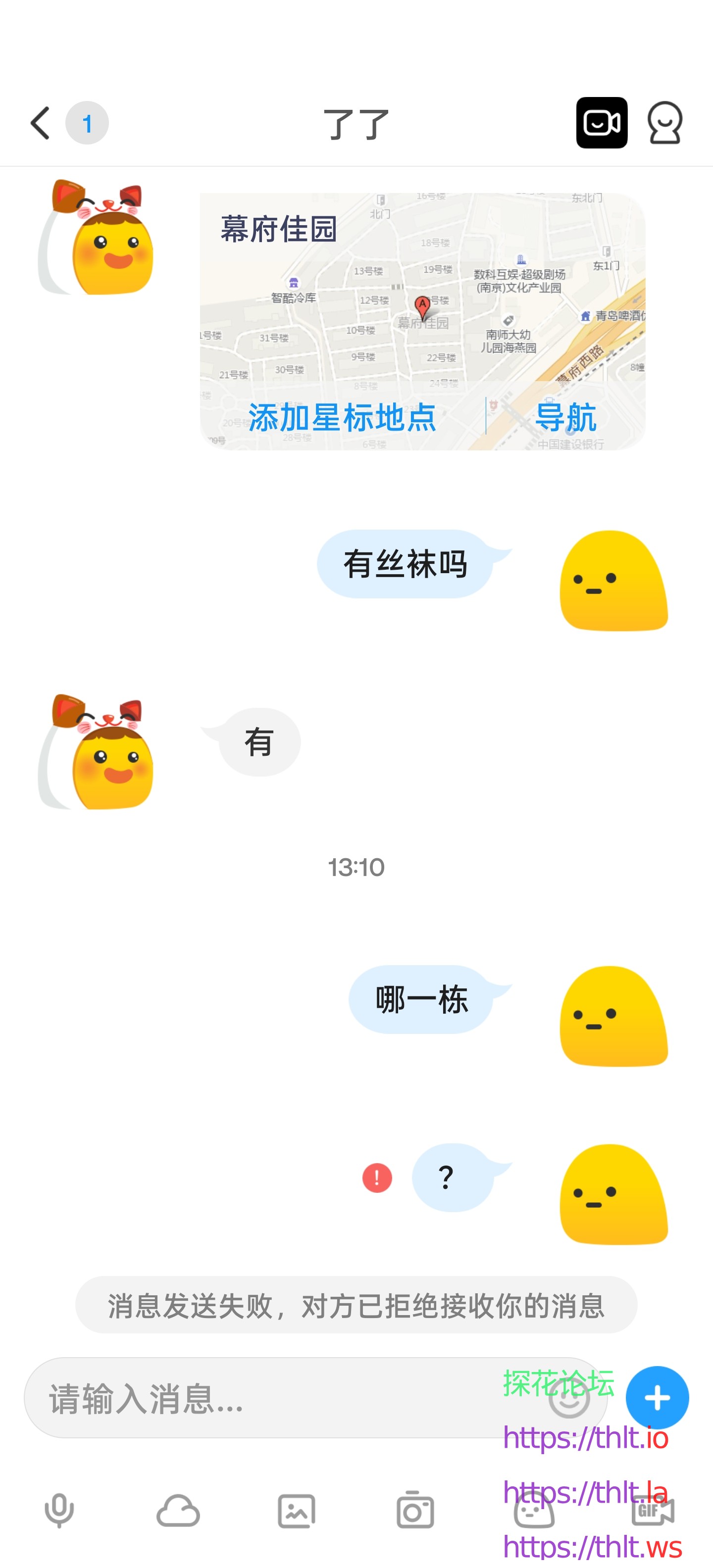Open the camera to take a photo

click(415, 1511)
